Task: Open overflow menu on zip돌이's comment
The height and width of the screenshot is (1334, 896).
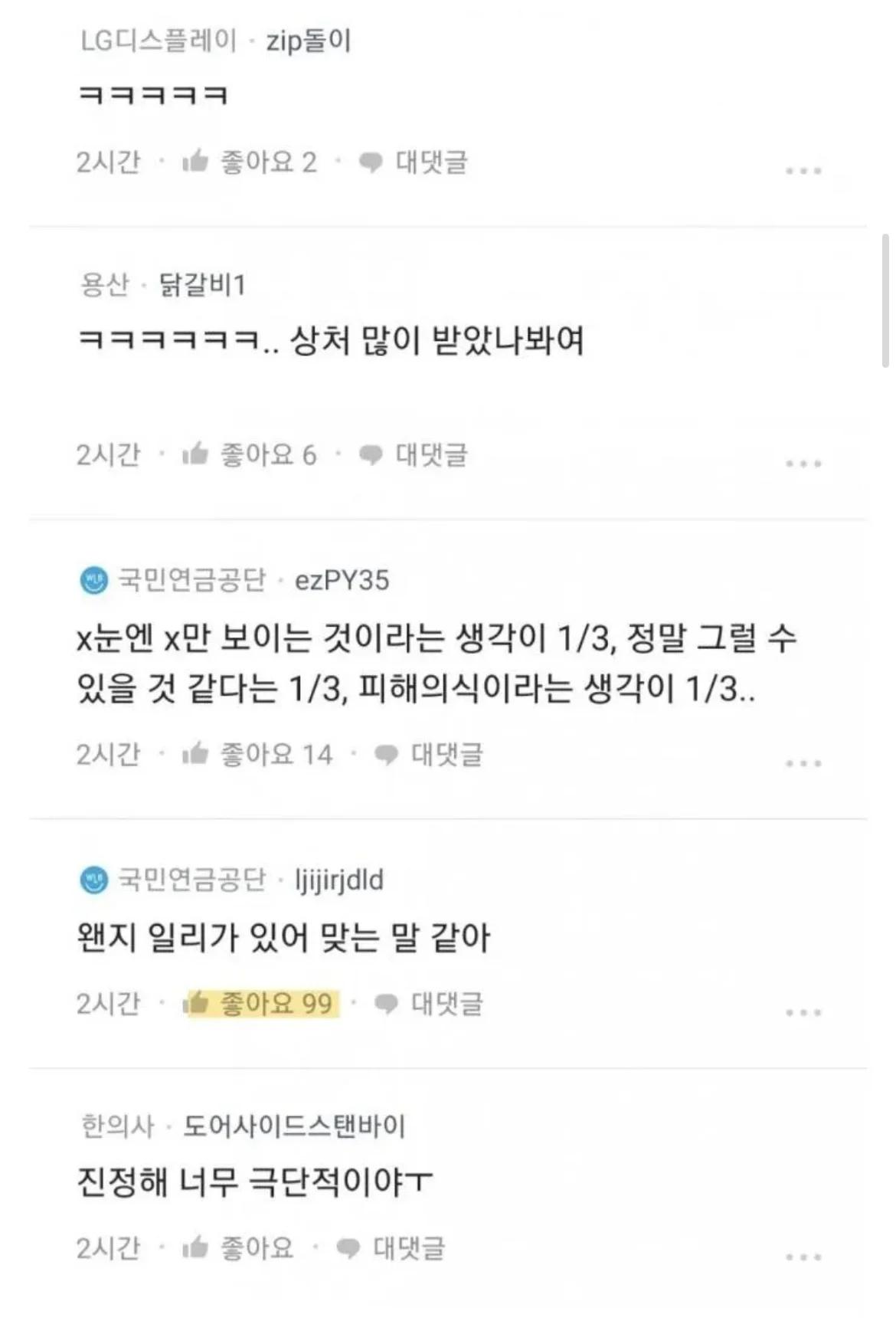Action: pos(803,170)
